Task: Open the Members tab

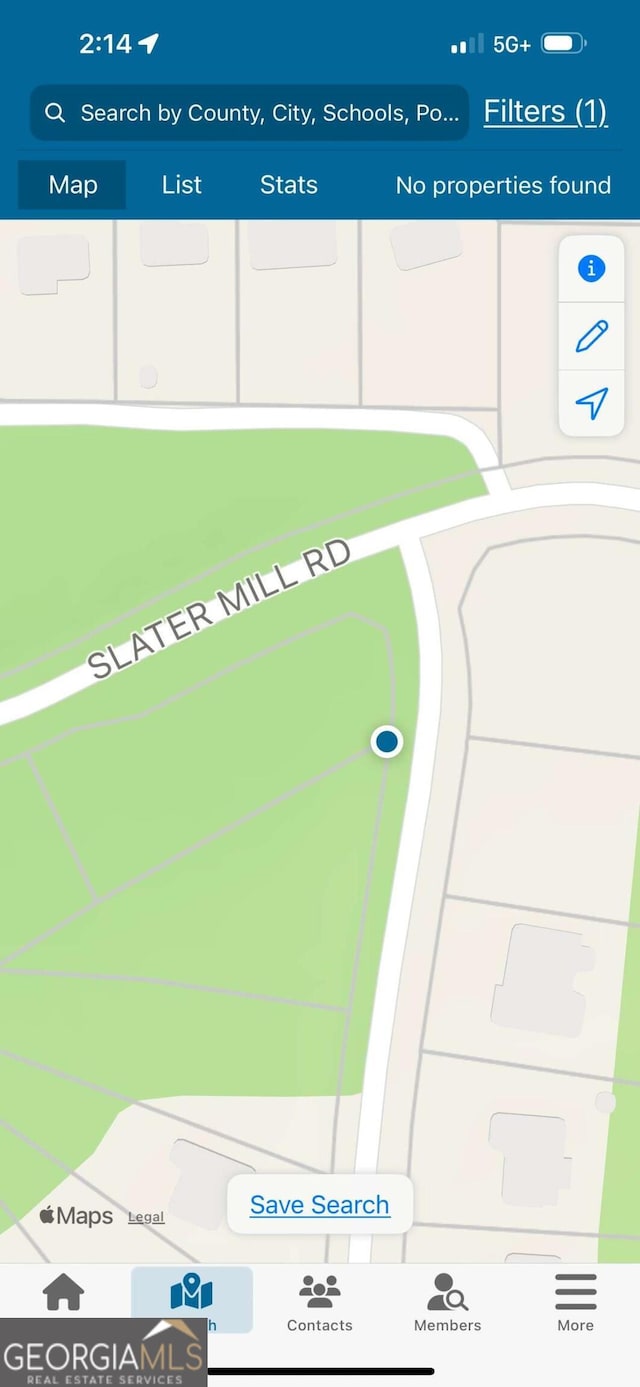Action: coord(447,1303)
